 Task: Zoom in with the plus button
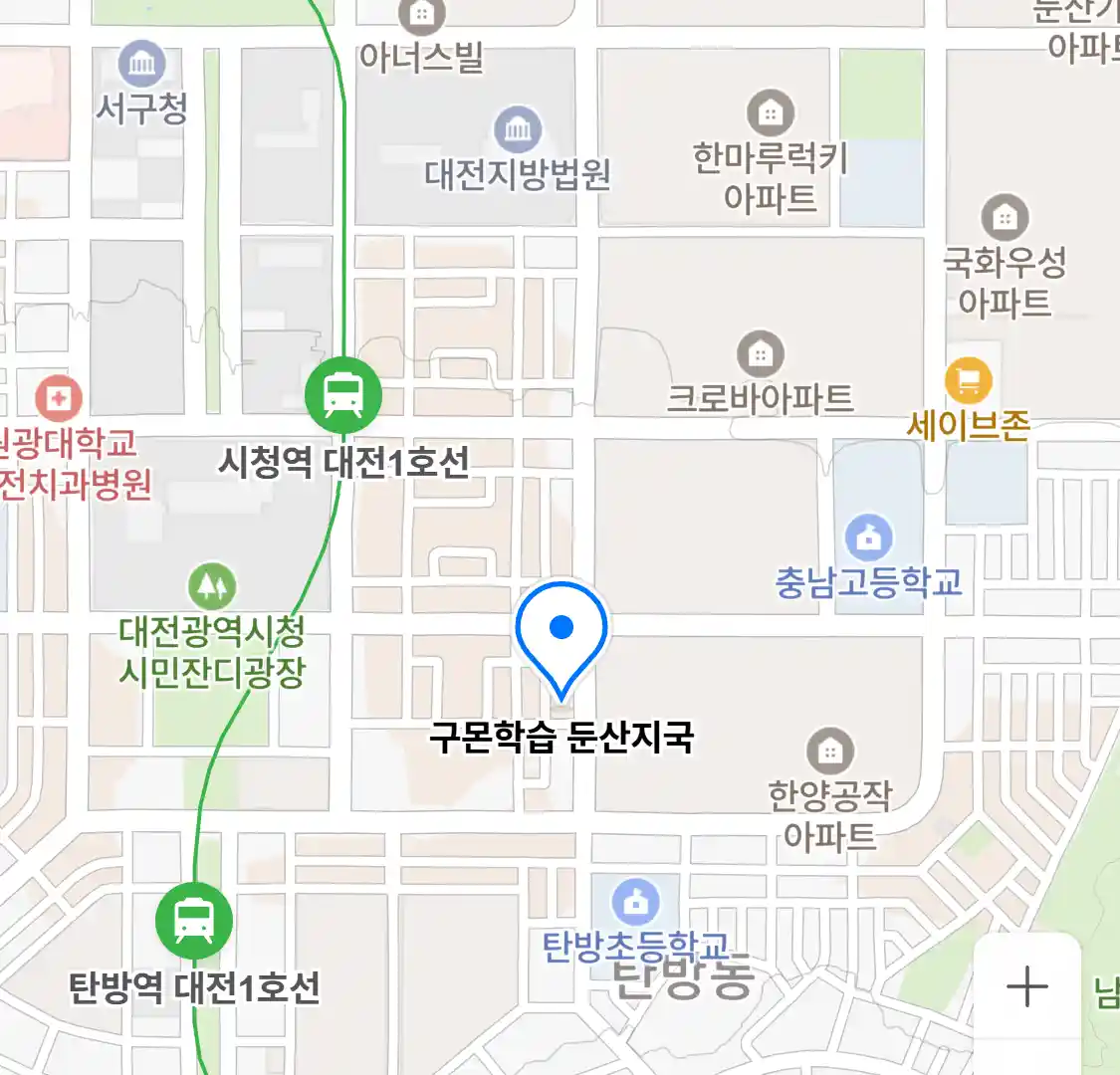[x=1026, y=987]
